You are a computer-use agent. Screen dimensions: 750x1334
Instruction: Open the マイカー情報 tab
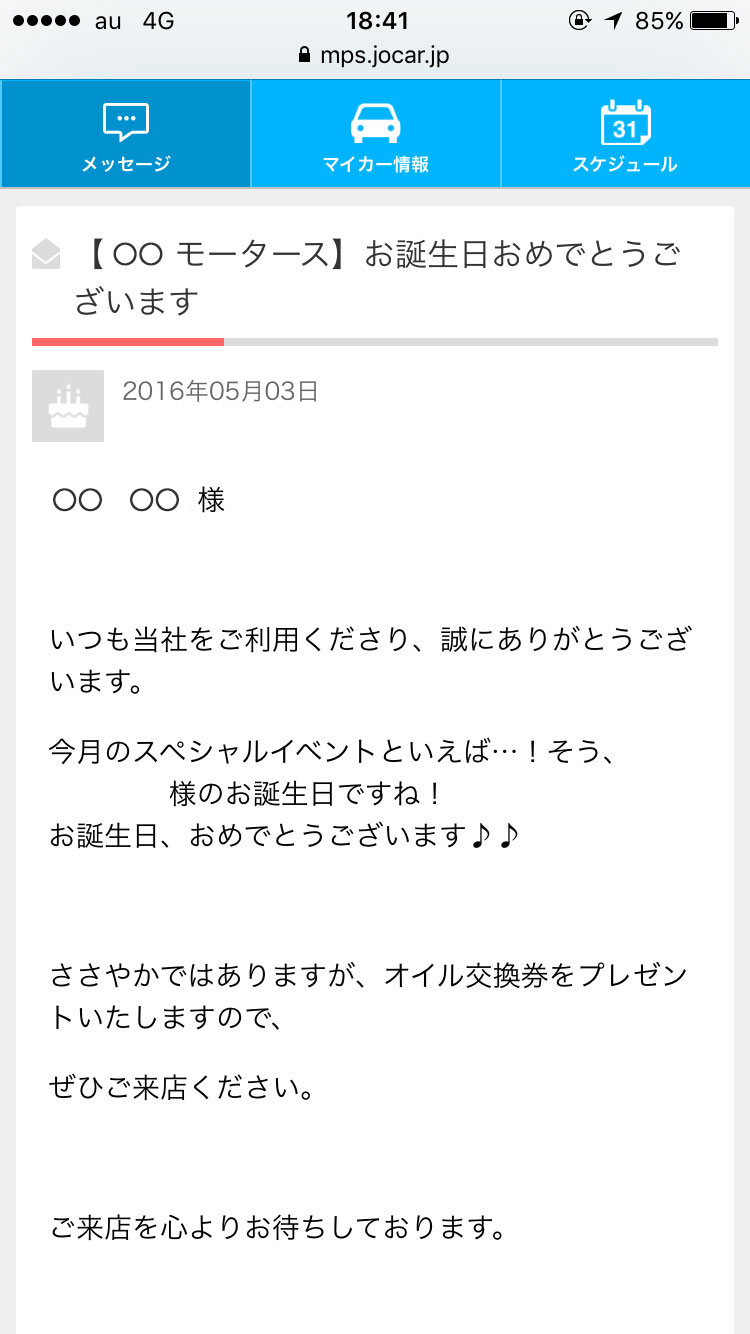(x=375, y=135)
